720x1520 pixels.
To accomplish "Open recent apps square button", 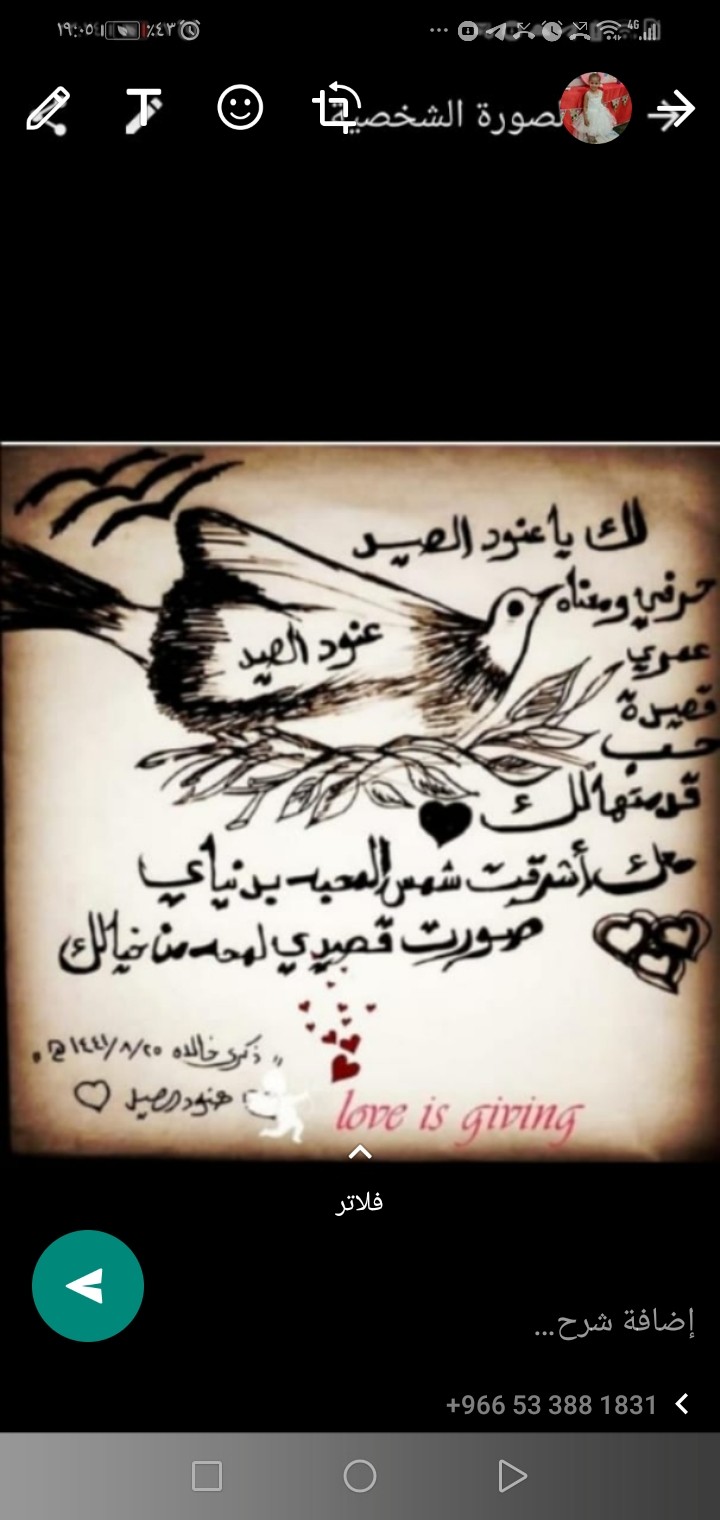I will coord(207,1476).
